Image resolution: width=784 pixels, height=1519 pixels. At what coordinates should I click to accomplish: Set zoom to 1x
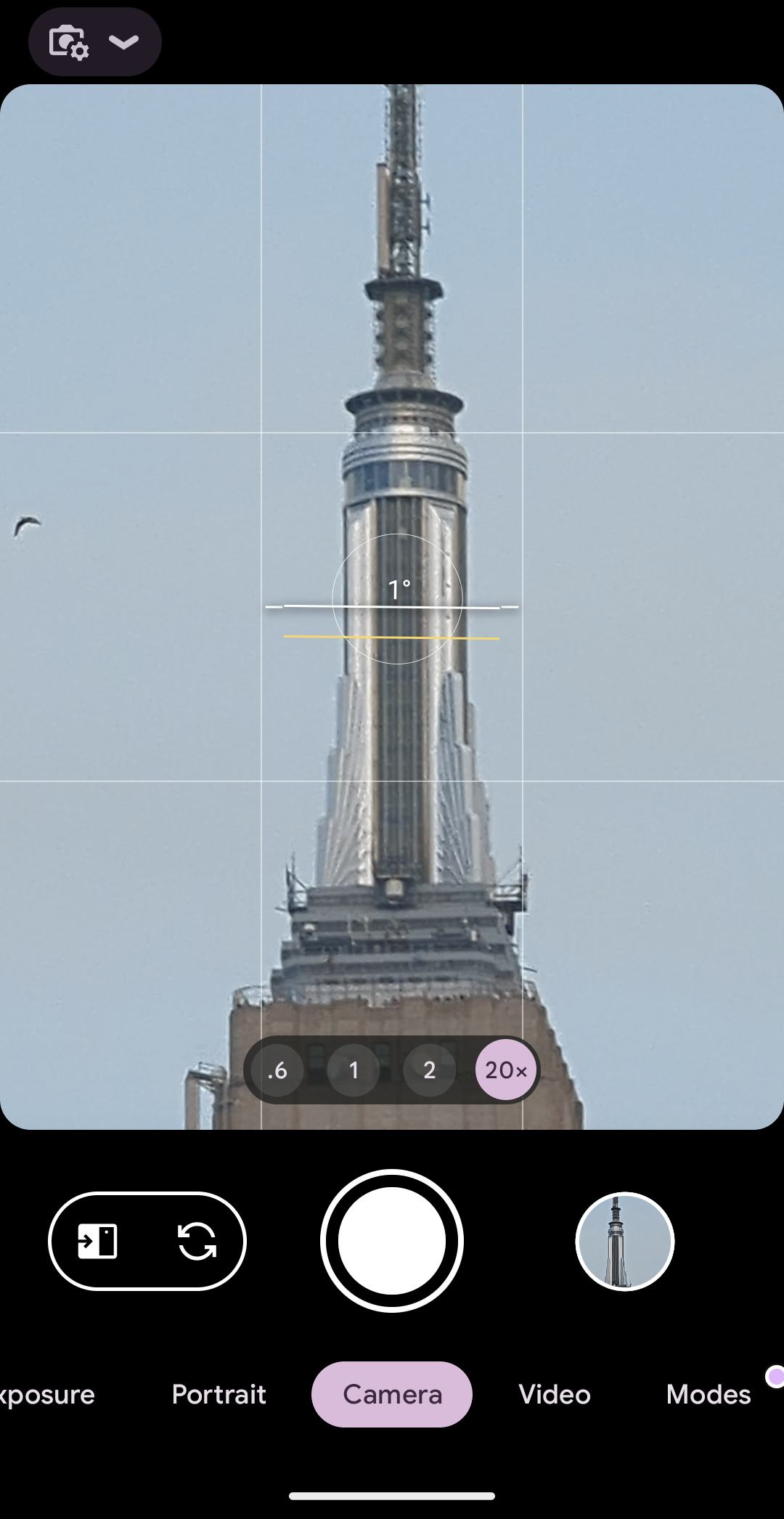[x=354, y=1070]
